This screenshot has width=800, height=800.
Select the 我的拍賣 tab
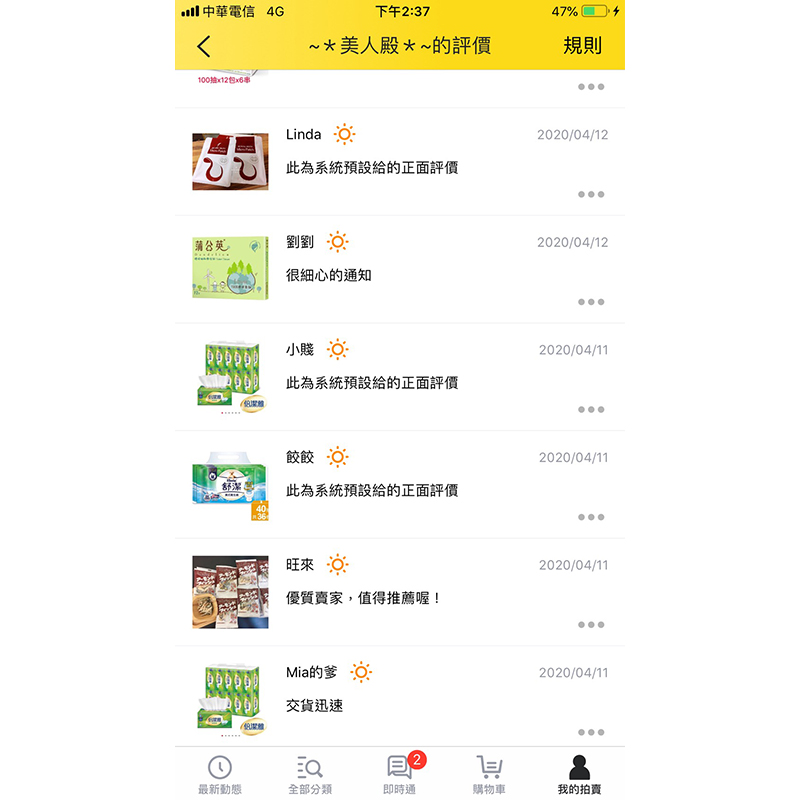coord(580,775)
